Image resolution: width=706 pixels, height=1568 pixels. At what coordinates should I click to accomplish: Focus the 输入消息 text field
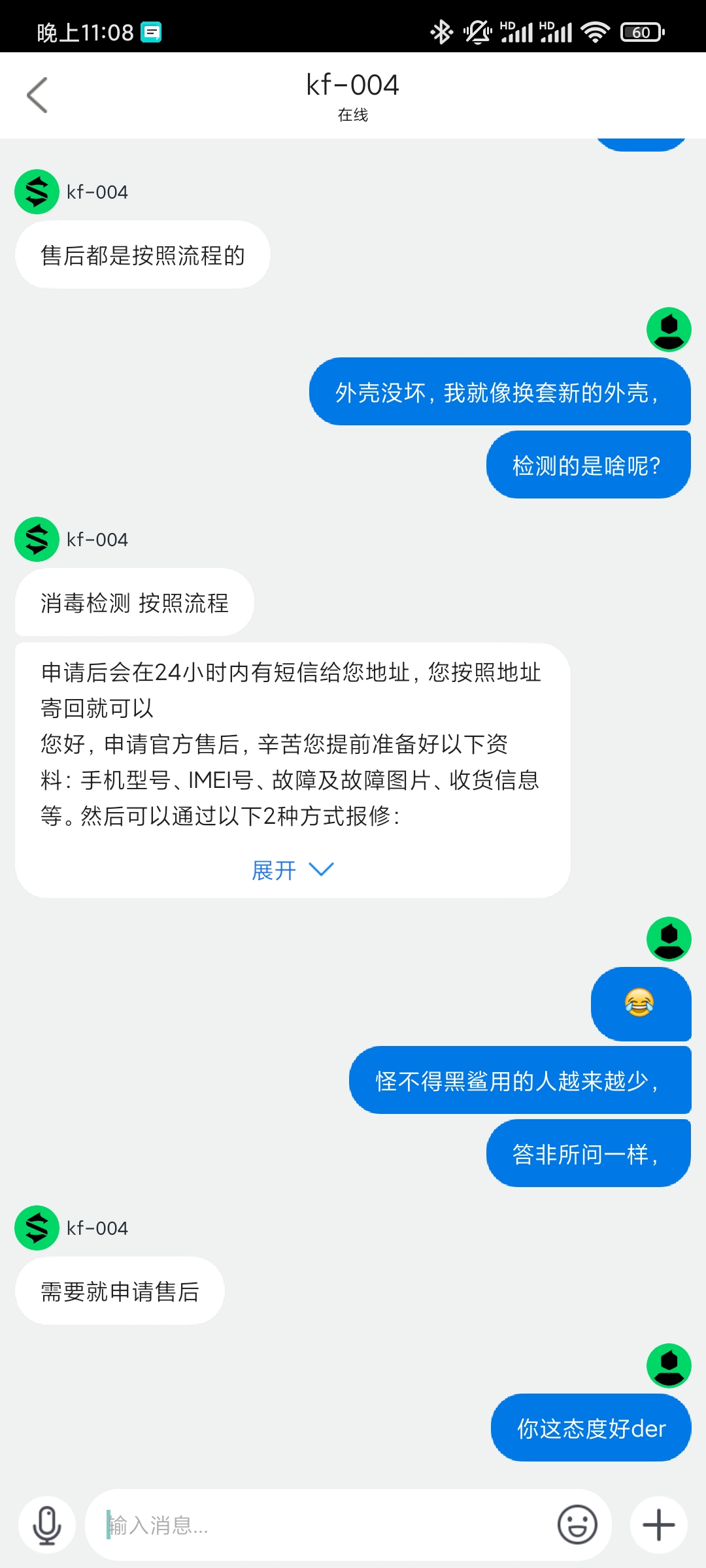click(x=320, y=1526)
